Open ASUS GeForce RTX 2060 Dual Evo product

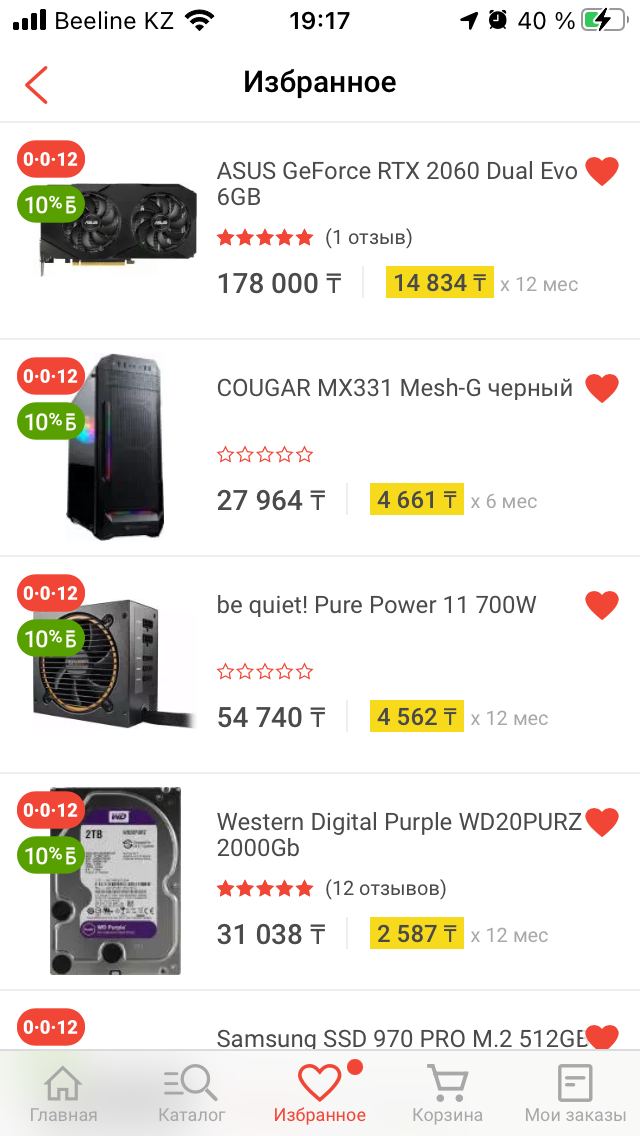(397, 184)
